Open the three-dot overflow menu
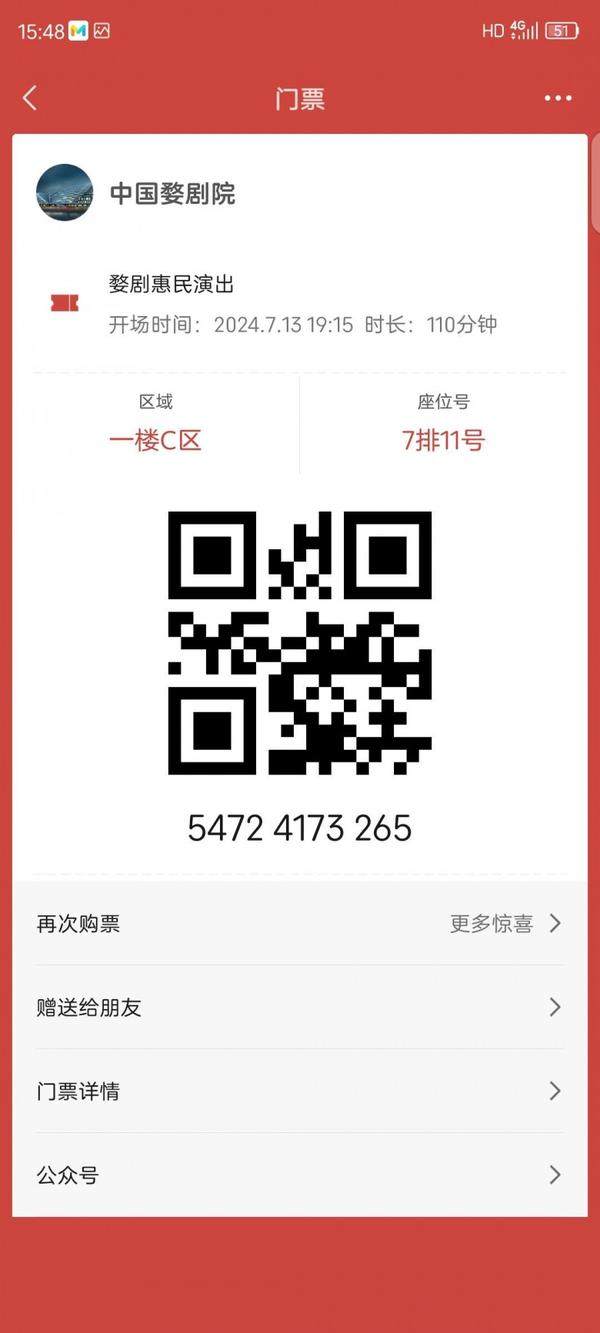Viewport: 600px width, 1333px height. point(558,98)
